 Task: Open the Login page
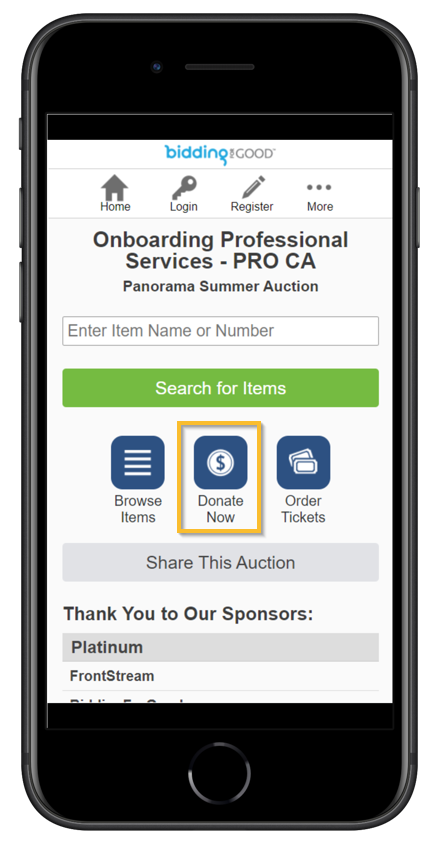pyautogui.click(x=184, y=194)
